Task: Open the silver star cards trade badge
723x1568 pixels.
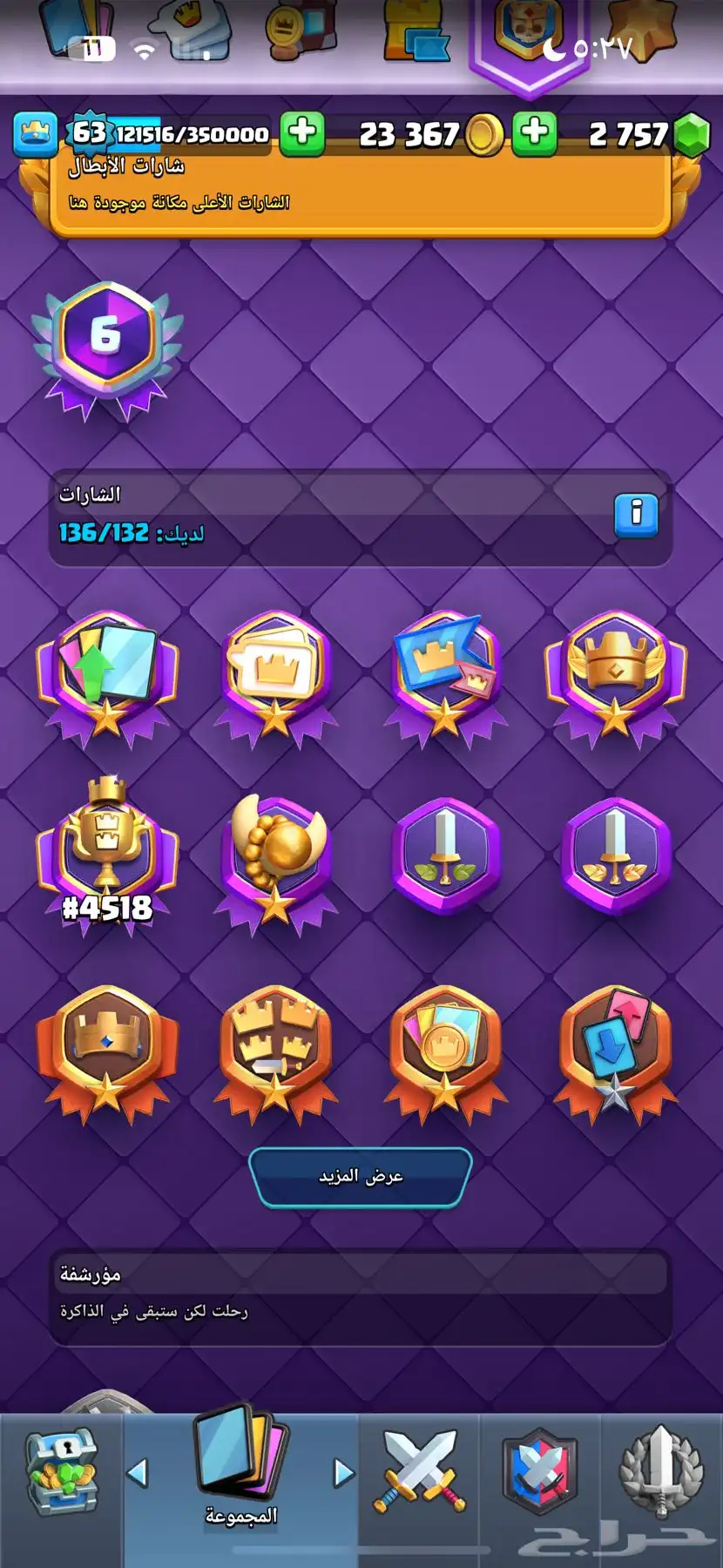Action: [615, 1050]
